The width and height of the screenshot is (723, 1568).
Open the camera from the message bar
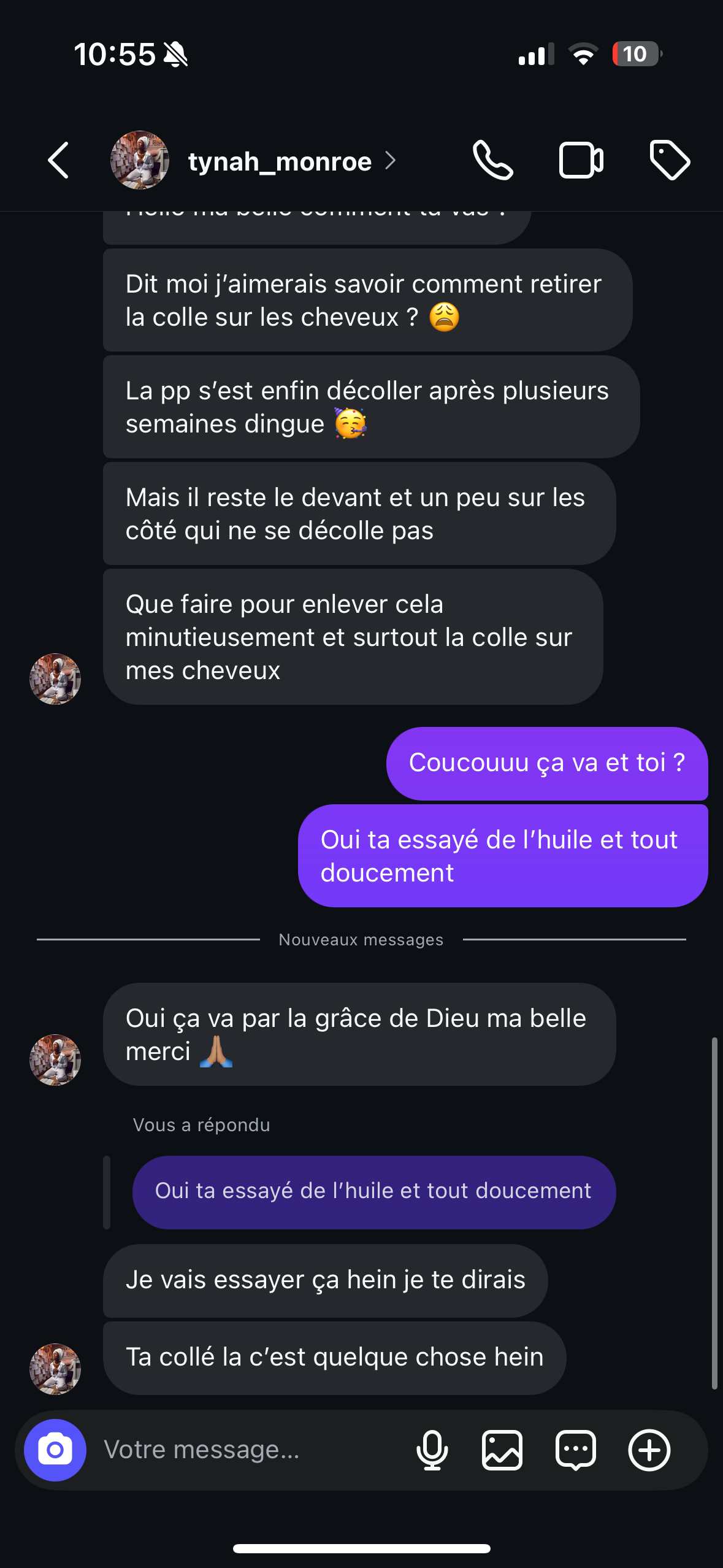(55, 1450)
